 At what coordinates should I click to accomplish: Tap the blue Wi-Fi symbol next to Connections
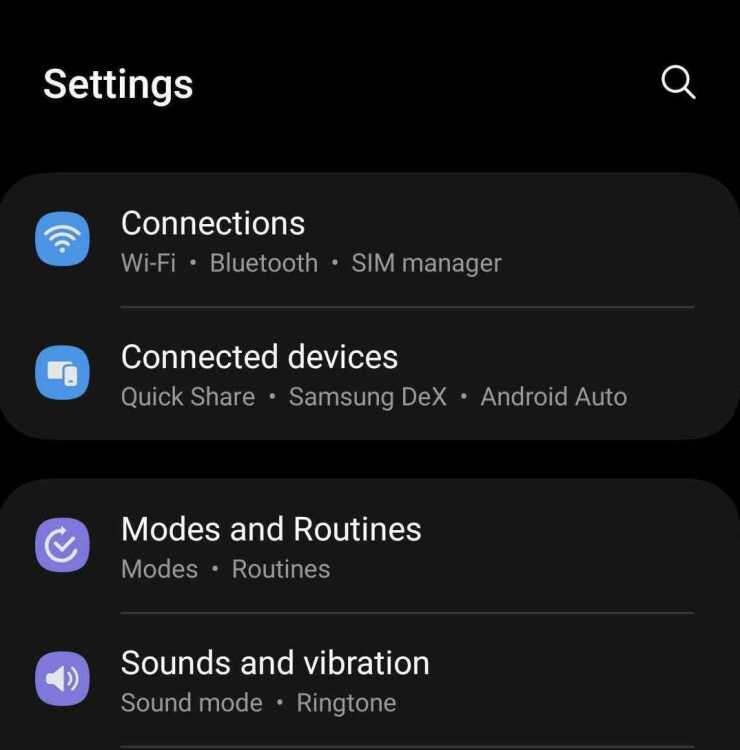(62, 239)
